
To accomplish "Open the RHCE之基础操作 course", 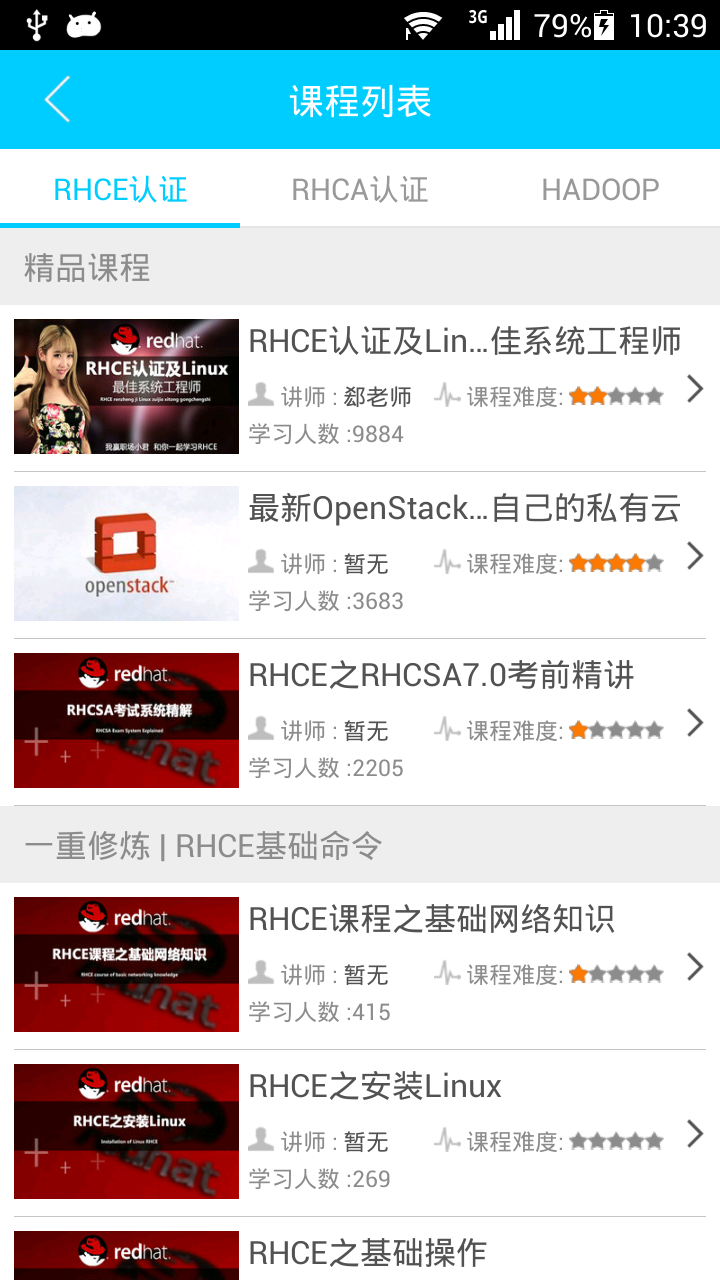I will tap(360, 1249).
